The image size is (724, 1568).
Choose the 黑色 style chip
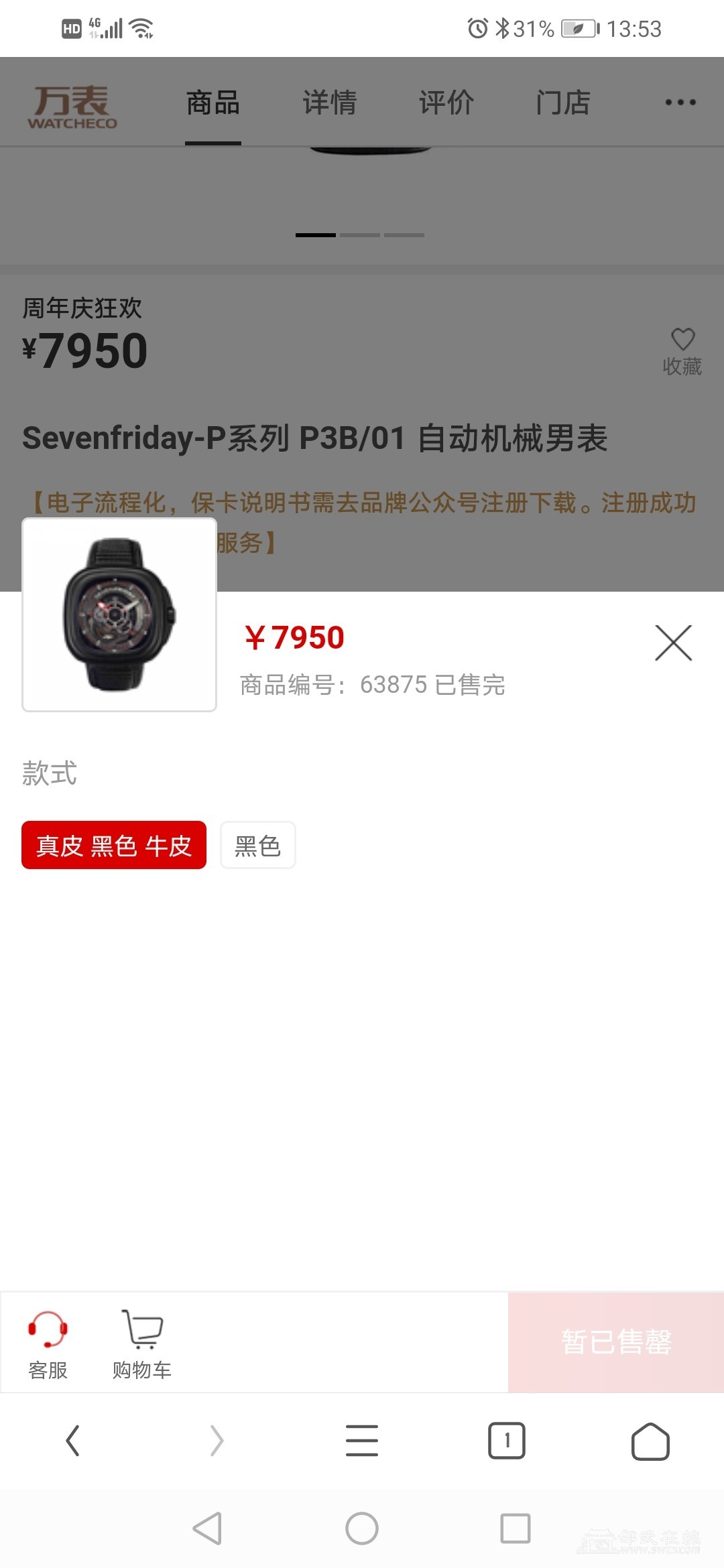pyautogui.click(x=257, y=845)
